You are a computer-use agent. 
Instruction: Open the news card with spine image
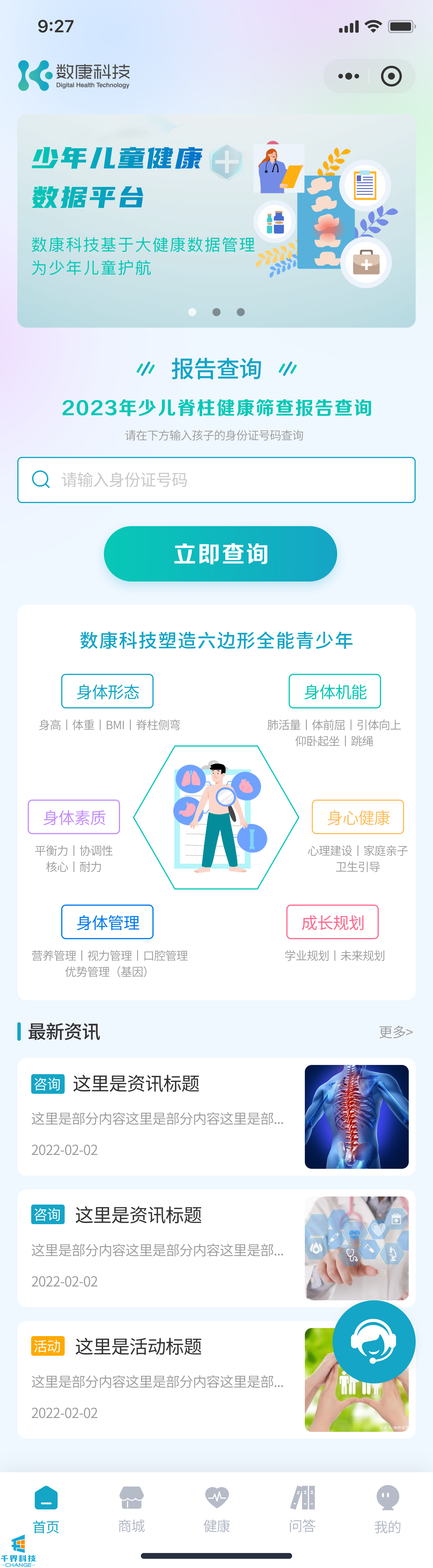216,1116
